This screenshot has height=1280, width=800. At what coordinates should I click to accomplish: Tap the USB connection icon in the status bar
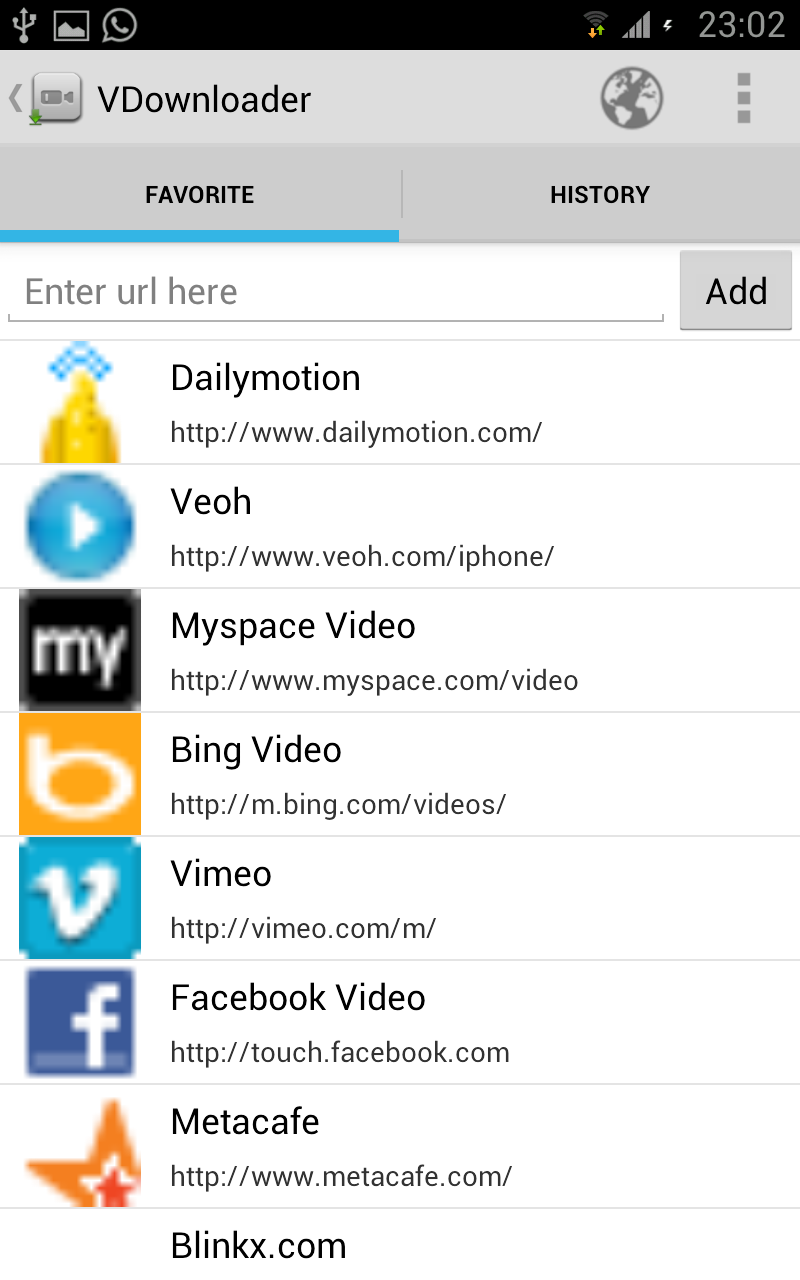22,24
